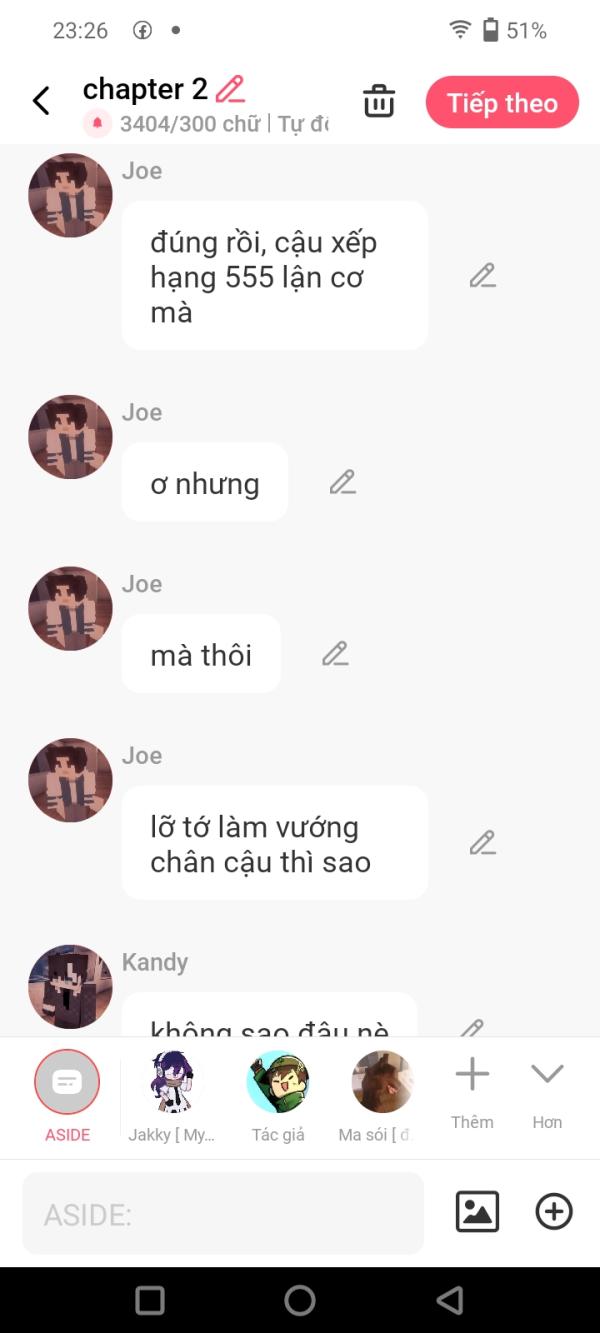The width and height of the screenshot is (600, 1333).
Task: Edit the "mà thôi" message
Action: pos(335,654)
